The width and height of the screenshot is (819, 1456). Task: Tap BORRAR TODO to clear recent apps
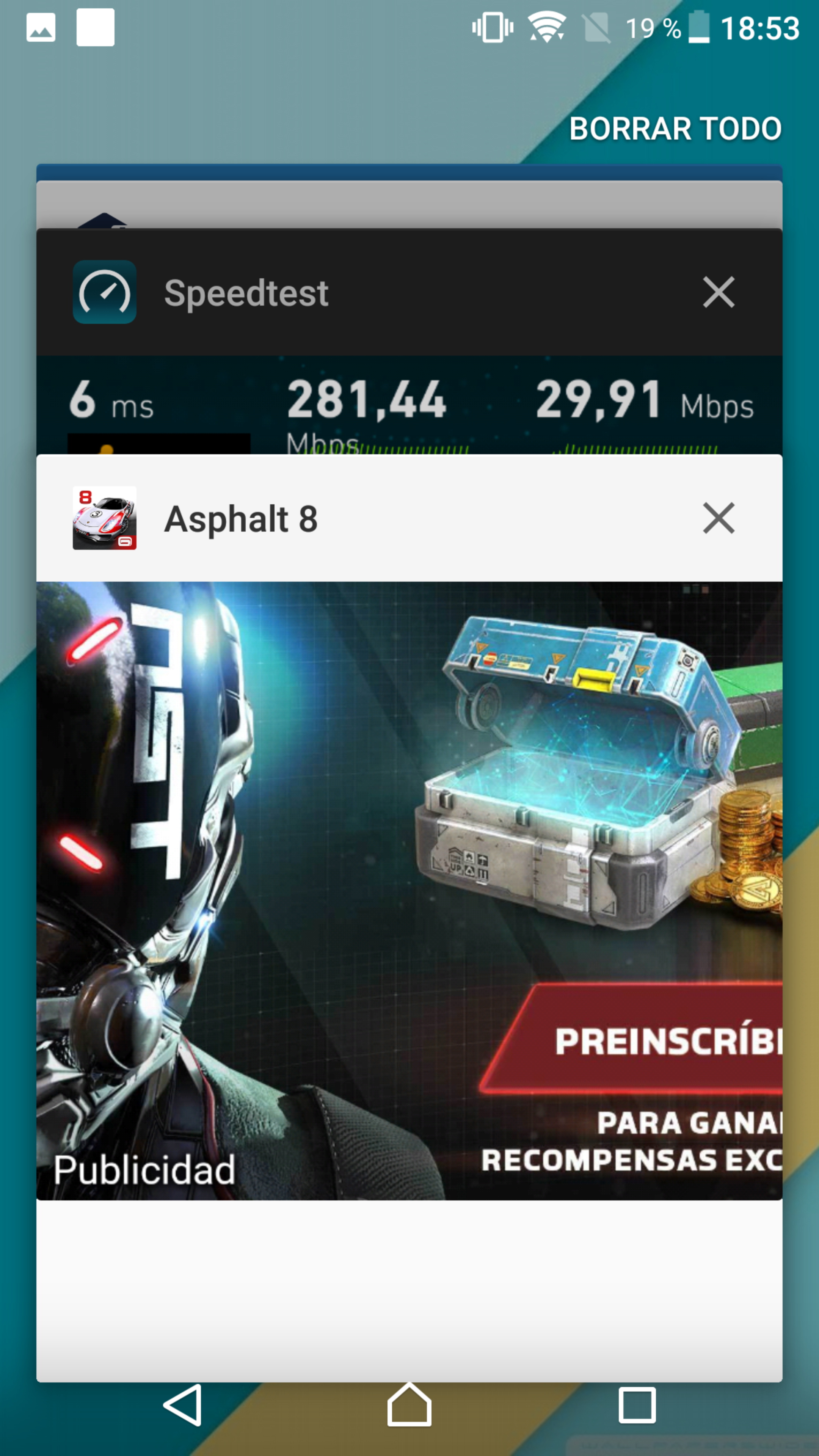(x=675, y=129)
